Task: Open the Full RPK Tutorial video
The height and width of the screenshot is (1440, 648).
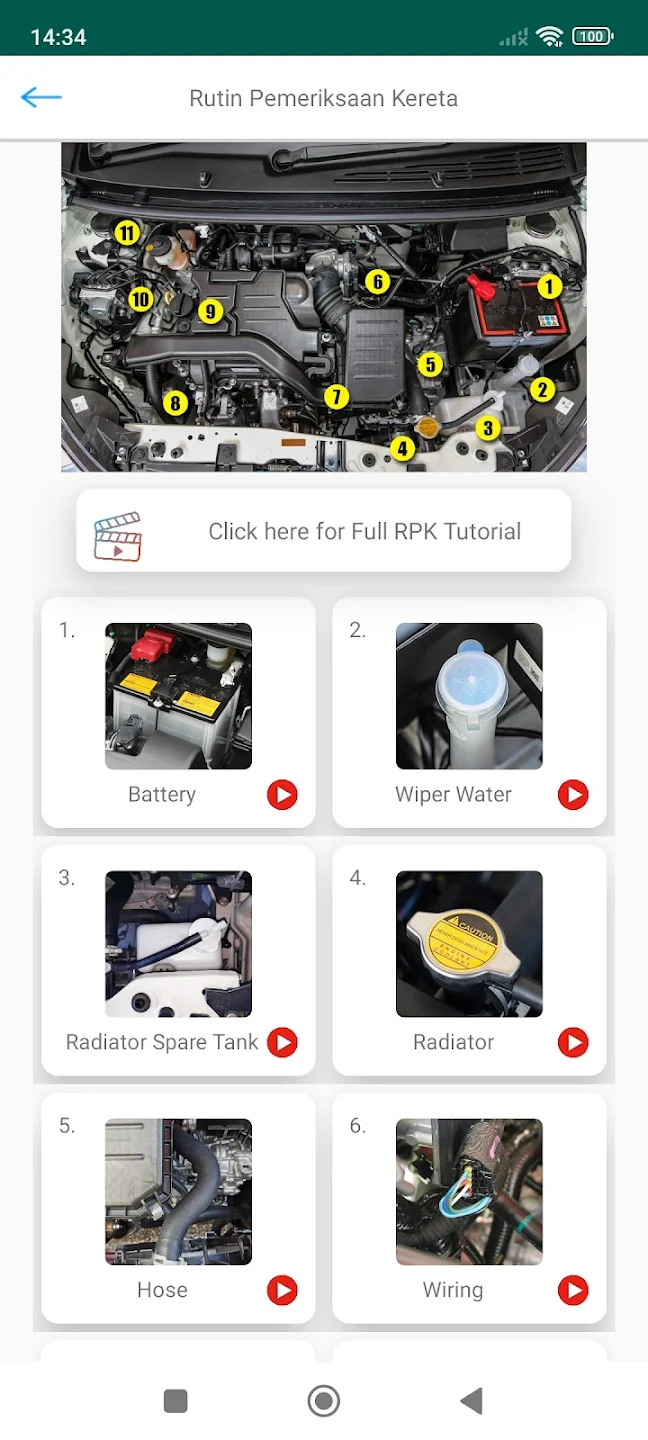Action: 324,531
